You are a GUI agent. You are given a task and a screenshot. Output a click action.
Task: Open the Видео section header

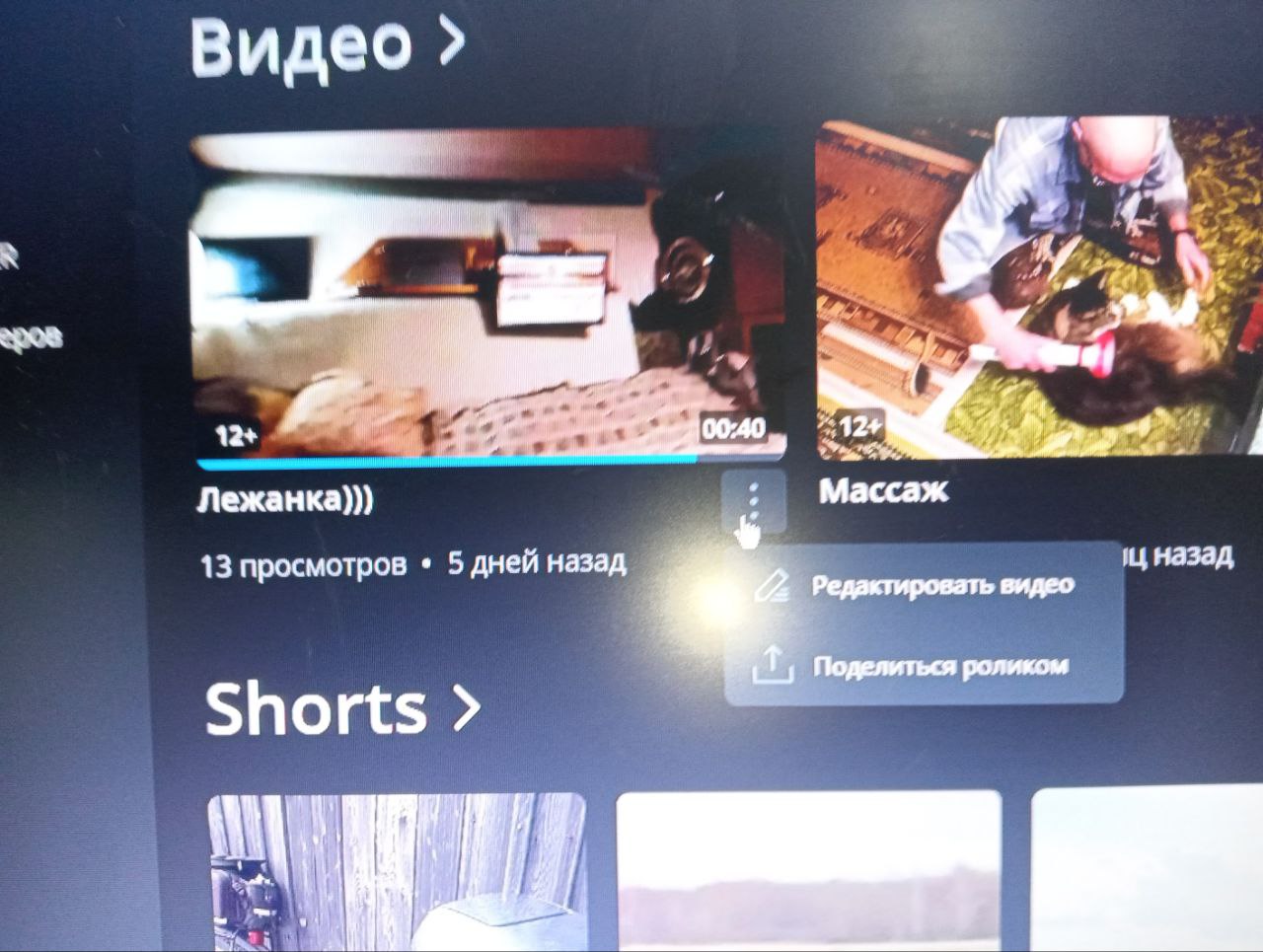326,44
